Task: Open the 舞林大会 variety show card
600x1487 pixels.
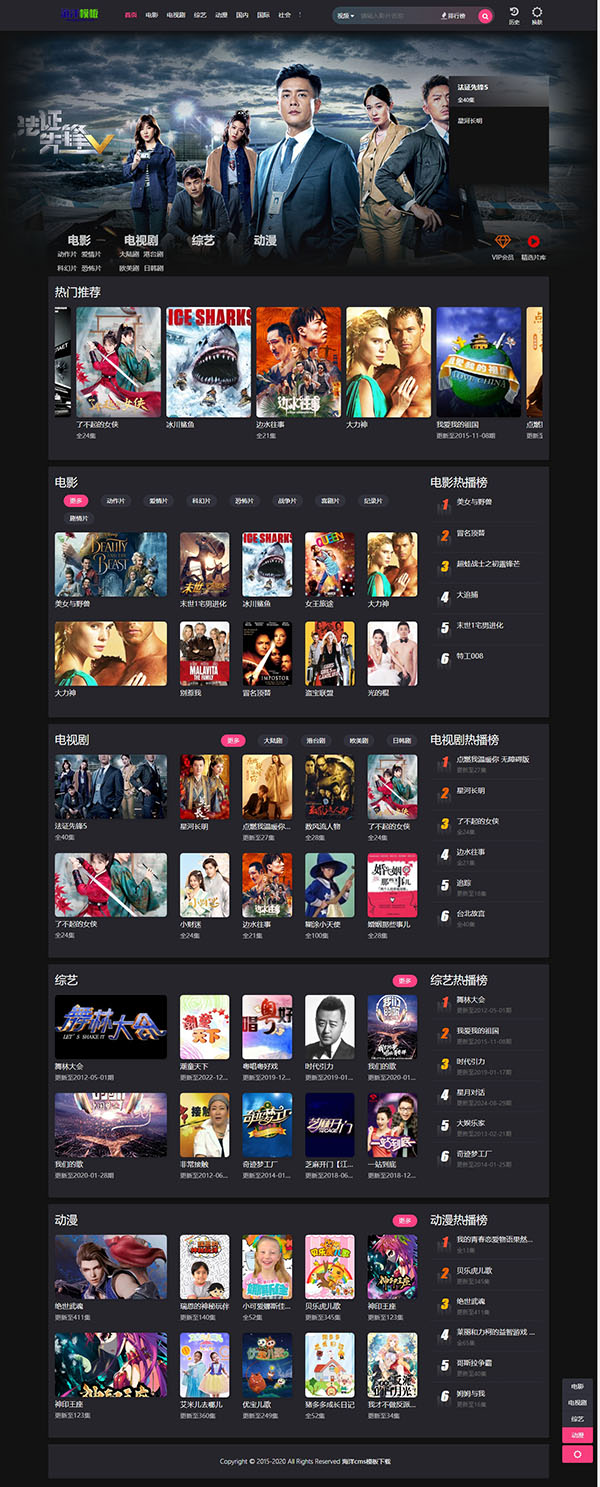Action: tap(111, 1027)
